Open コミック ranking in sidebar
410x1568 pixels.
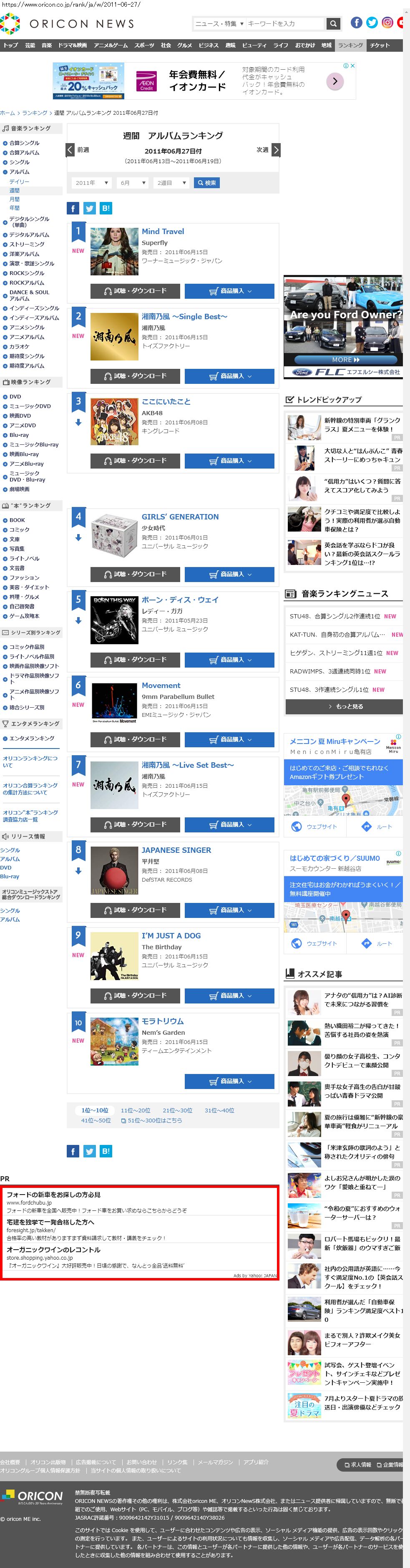[20, 529]
